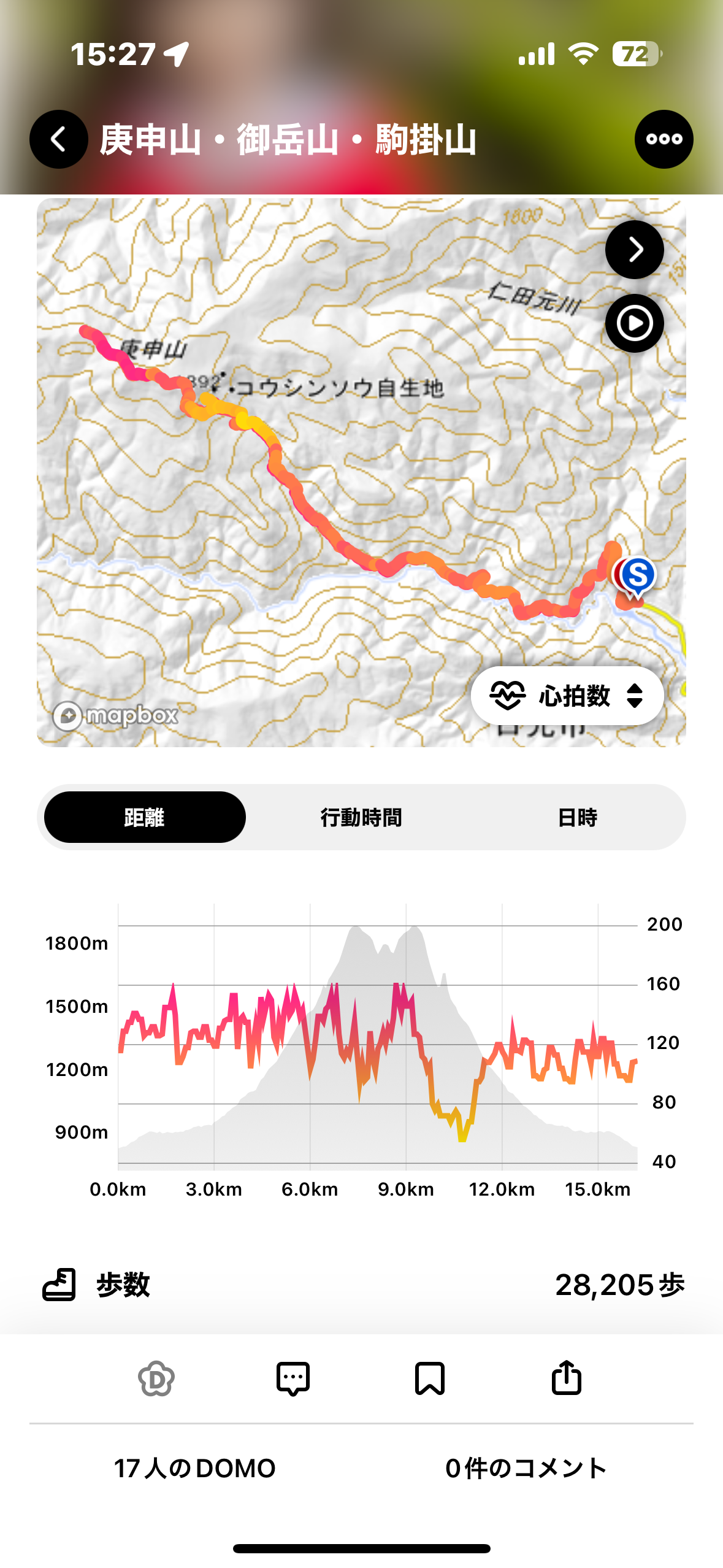The width and height of the screenshot is (723, 1568).
Task: Switch graph to 日時
Action: 577,817
